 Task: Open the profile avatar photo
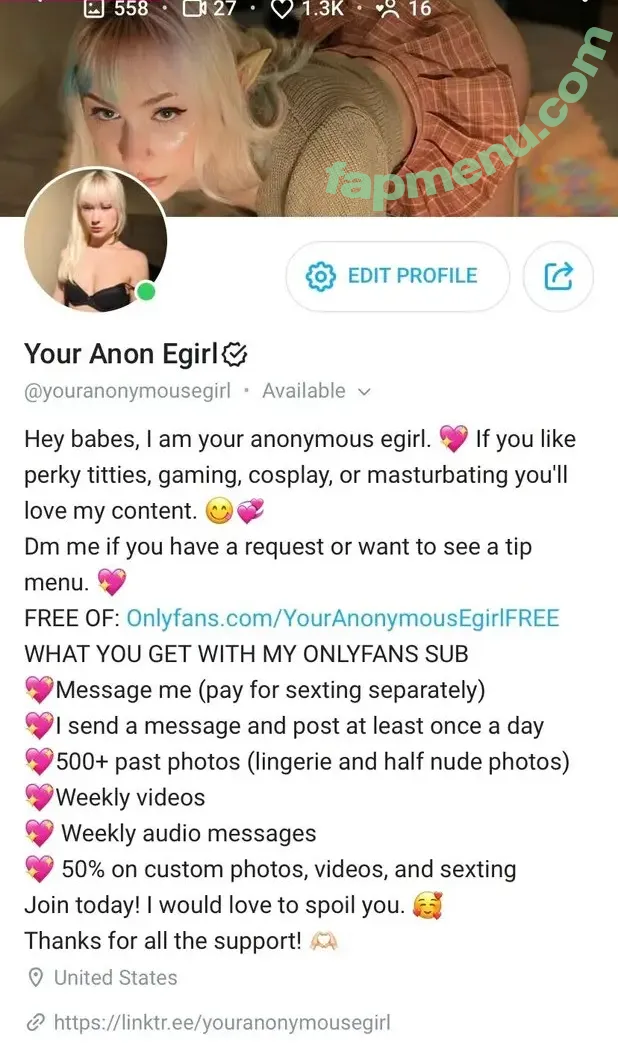pos(95,240)
